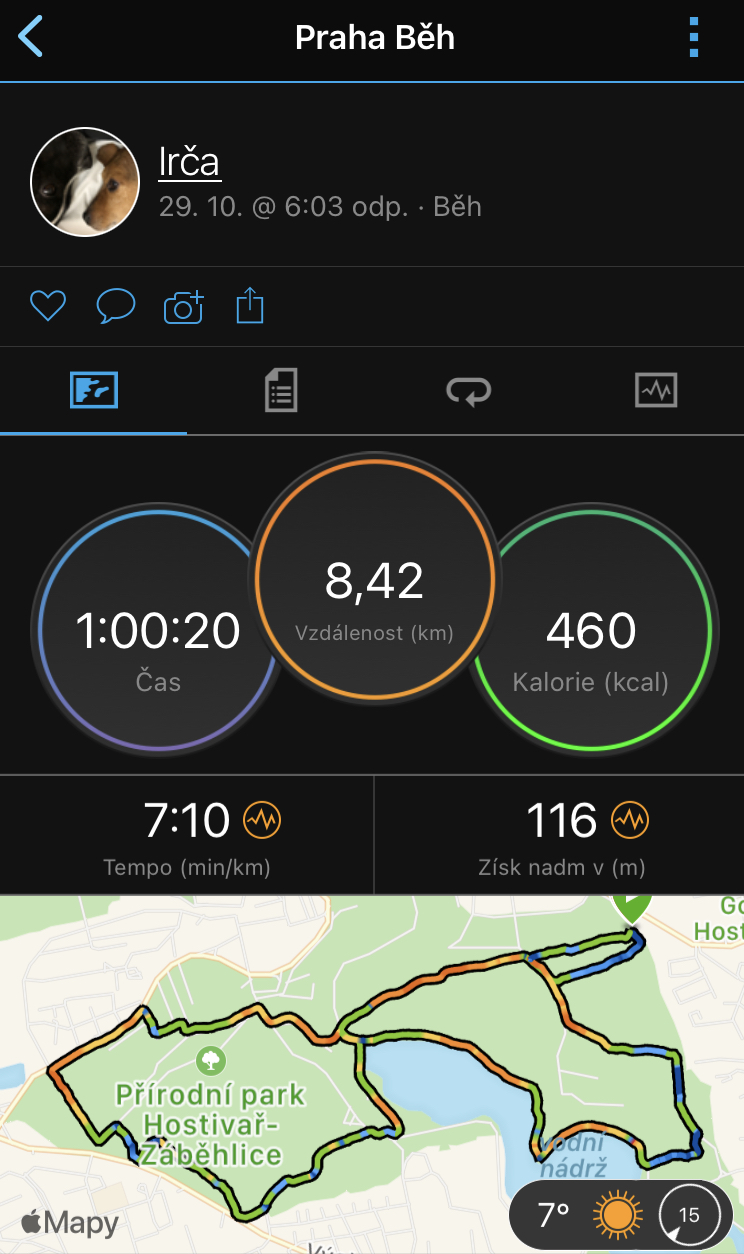
Task: Switch to the charts tab
Action: point(656,391)
